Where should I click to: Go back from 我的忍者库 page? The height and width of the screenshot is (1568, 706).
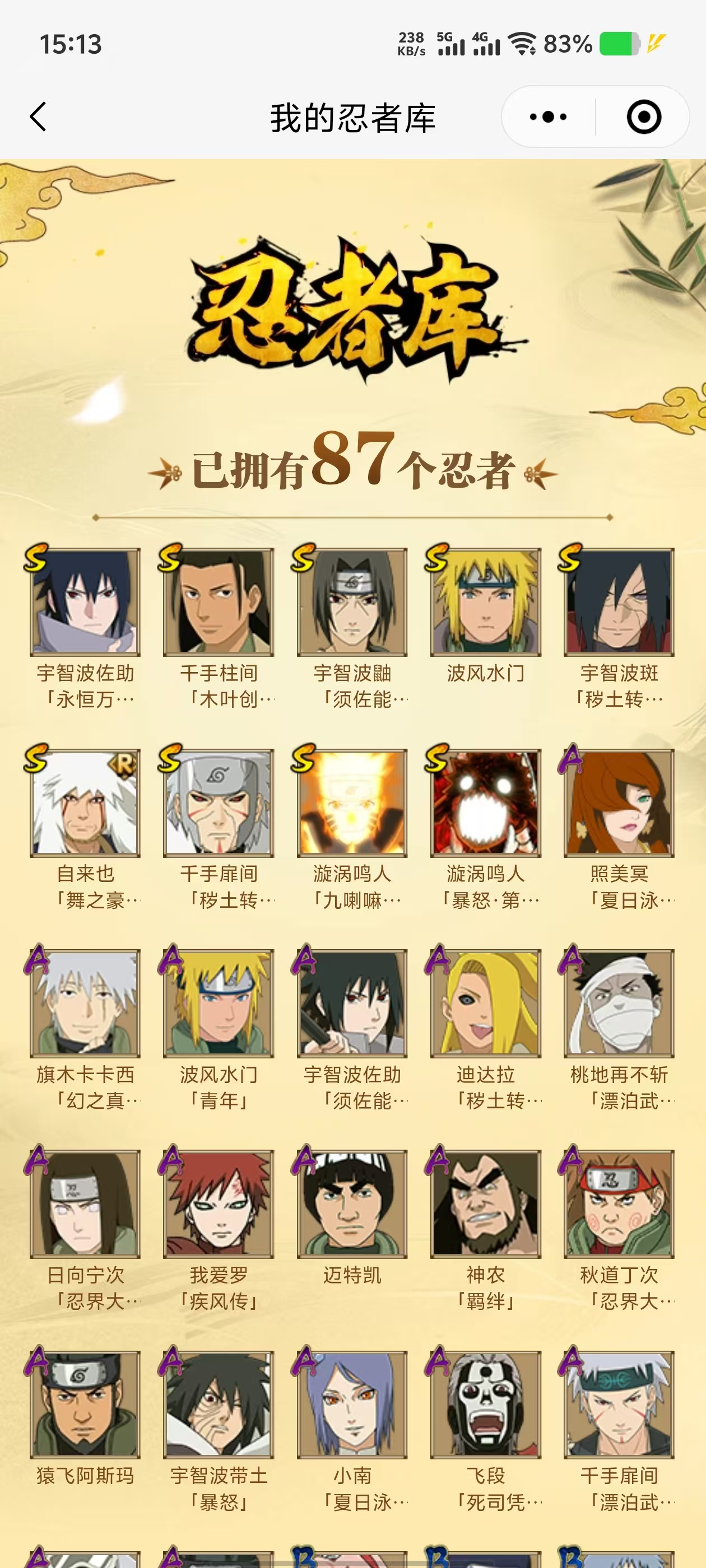coord(38,117)
